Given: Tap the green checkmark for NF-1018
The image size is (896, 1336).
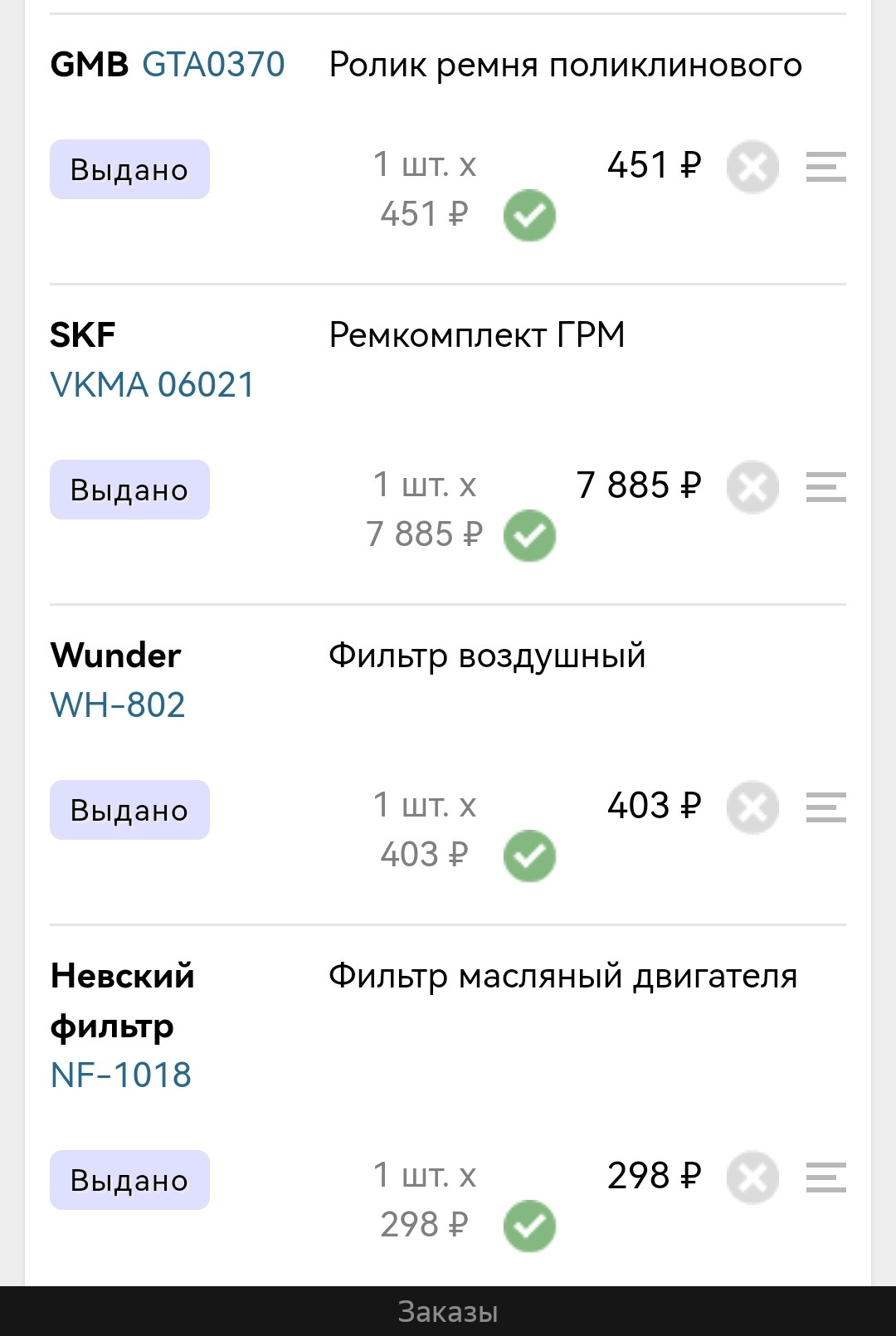Looking at the screenshot, I should click(530, 1226).
